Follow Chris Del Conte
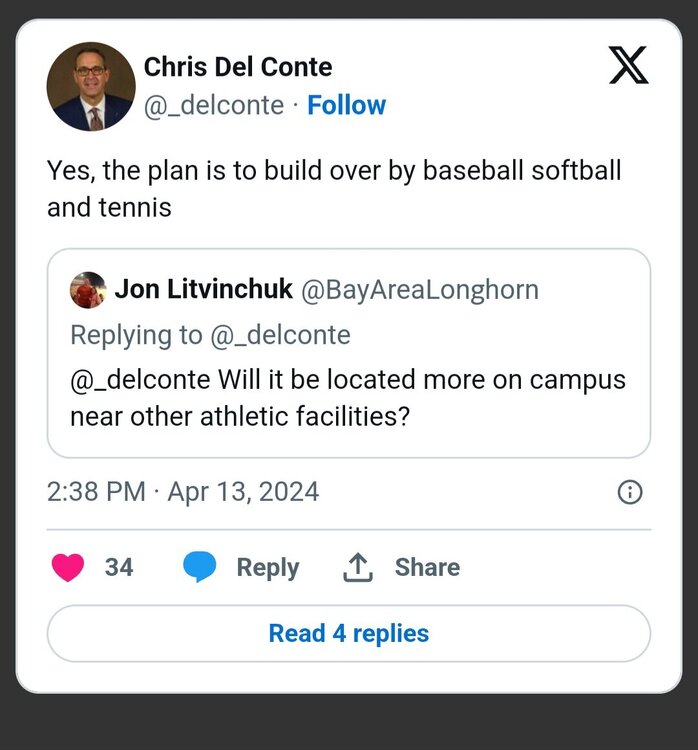This screenshot has width=698, height=750. tap(346, 105)
